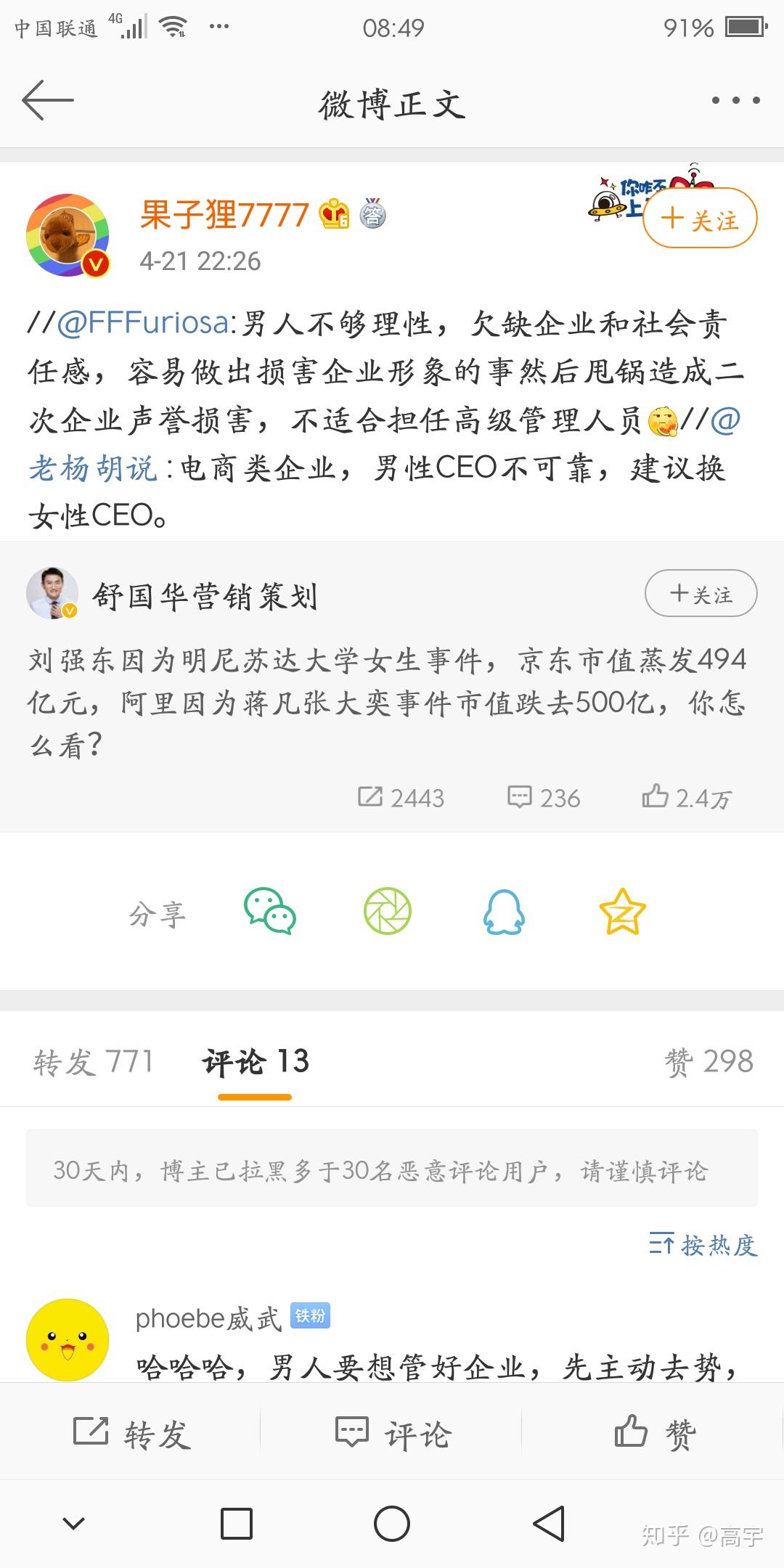Repost using the bottom 转发 button
This screenshot has width=784, height=1568.
(x=131, y=1434)
